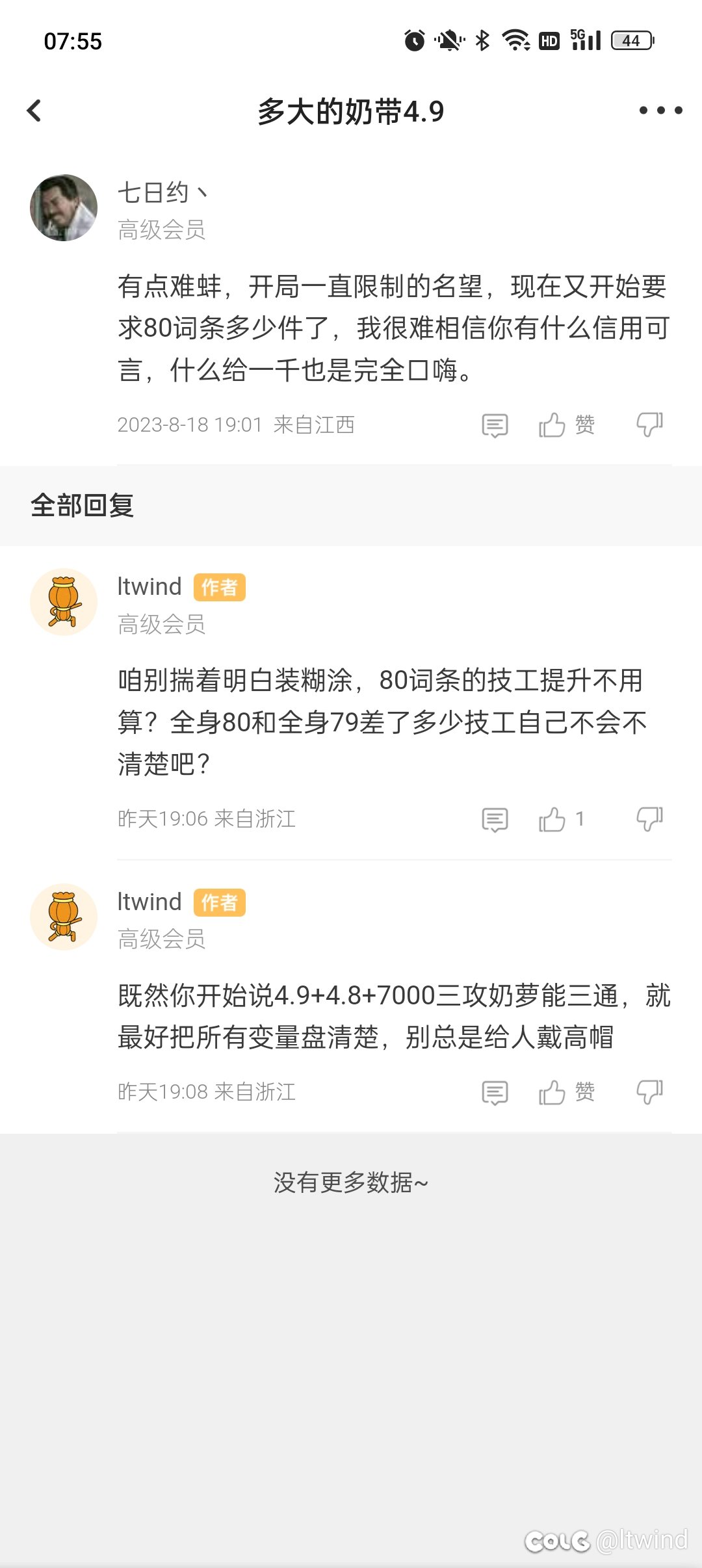Open ltwind's avatar on the 19:08 reply

[x=64, y=917]
